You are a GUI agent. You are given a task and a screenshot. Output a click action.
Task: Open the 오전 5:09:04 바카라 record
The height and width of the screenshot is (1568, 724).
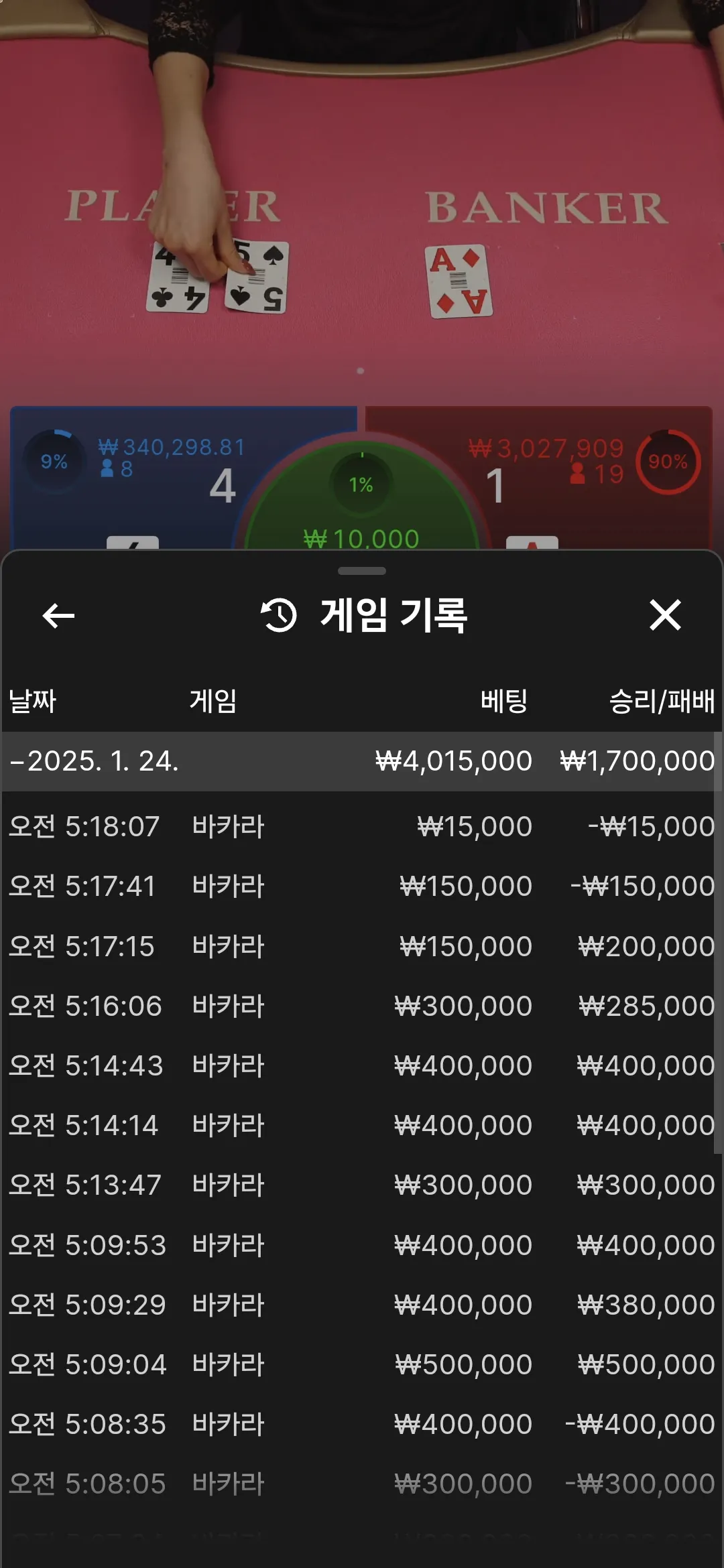click(x=362, y=1364)
